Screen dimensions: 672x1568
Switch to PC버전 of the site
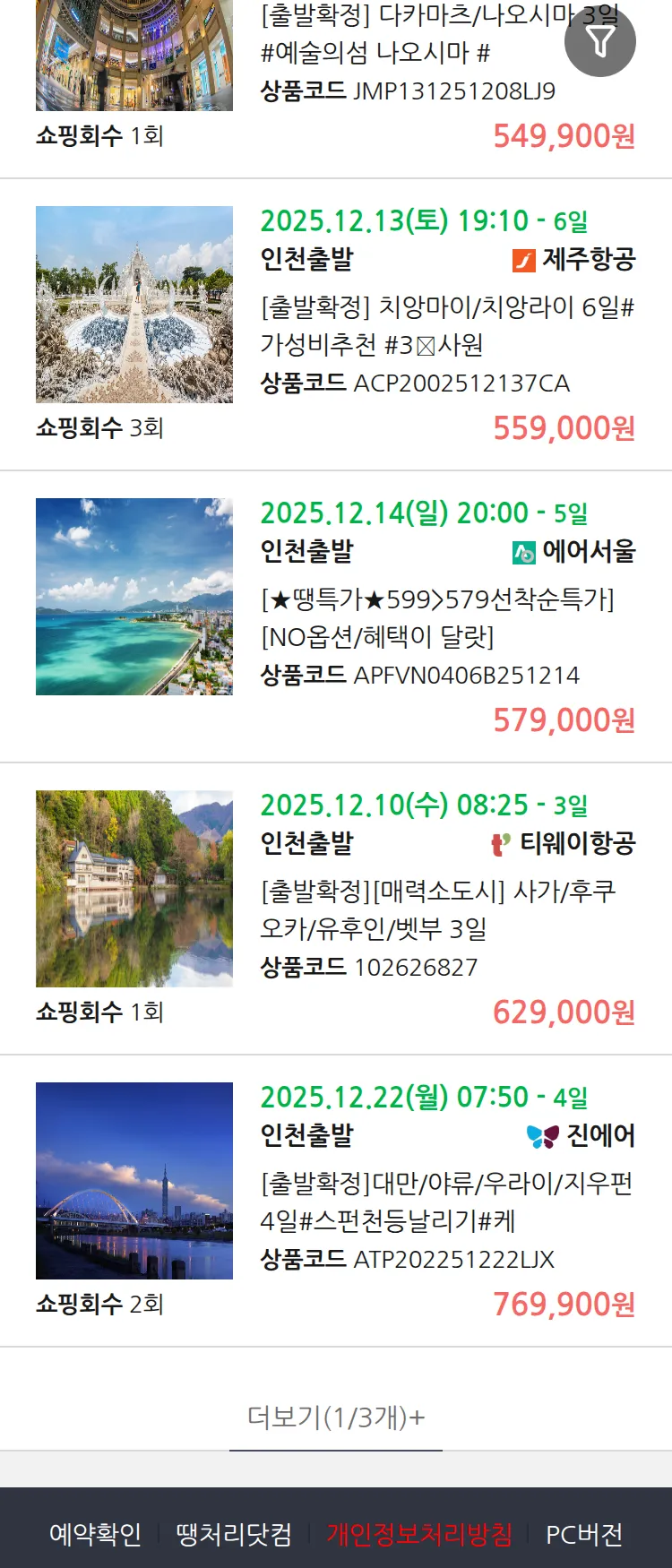[x=584, y=1534]
